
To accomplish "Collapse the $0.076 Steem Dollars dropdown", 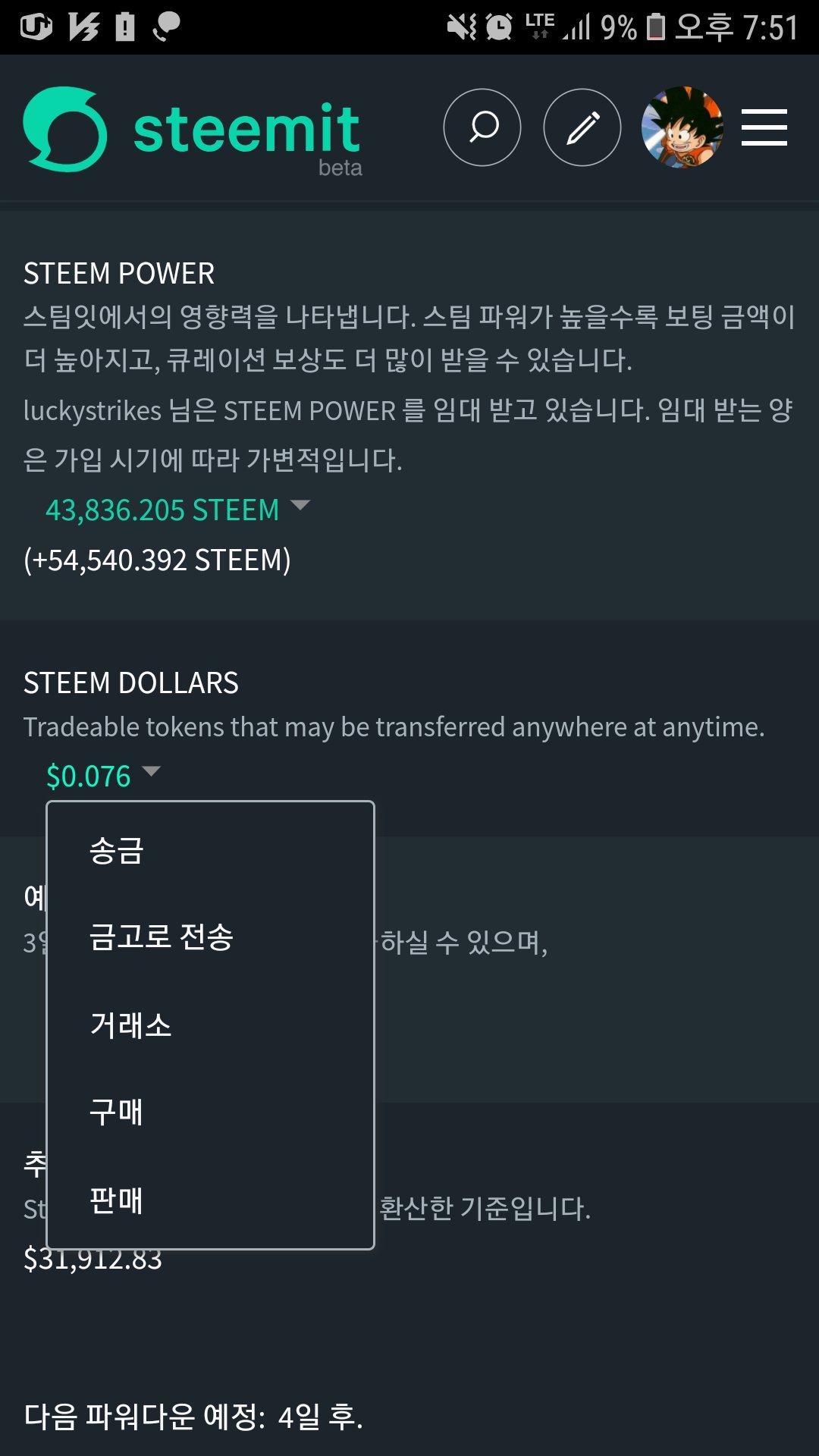I will click(x=104, y=776).
